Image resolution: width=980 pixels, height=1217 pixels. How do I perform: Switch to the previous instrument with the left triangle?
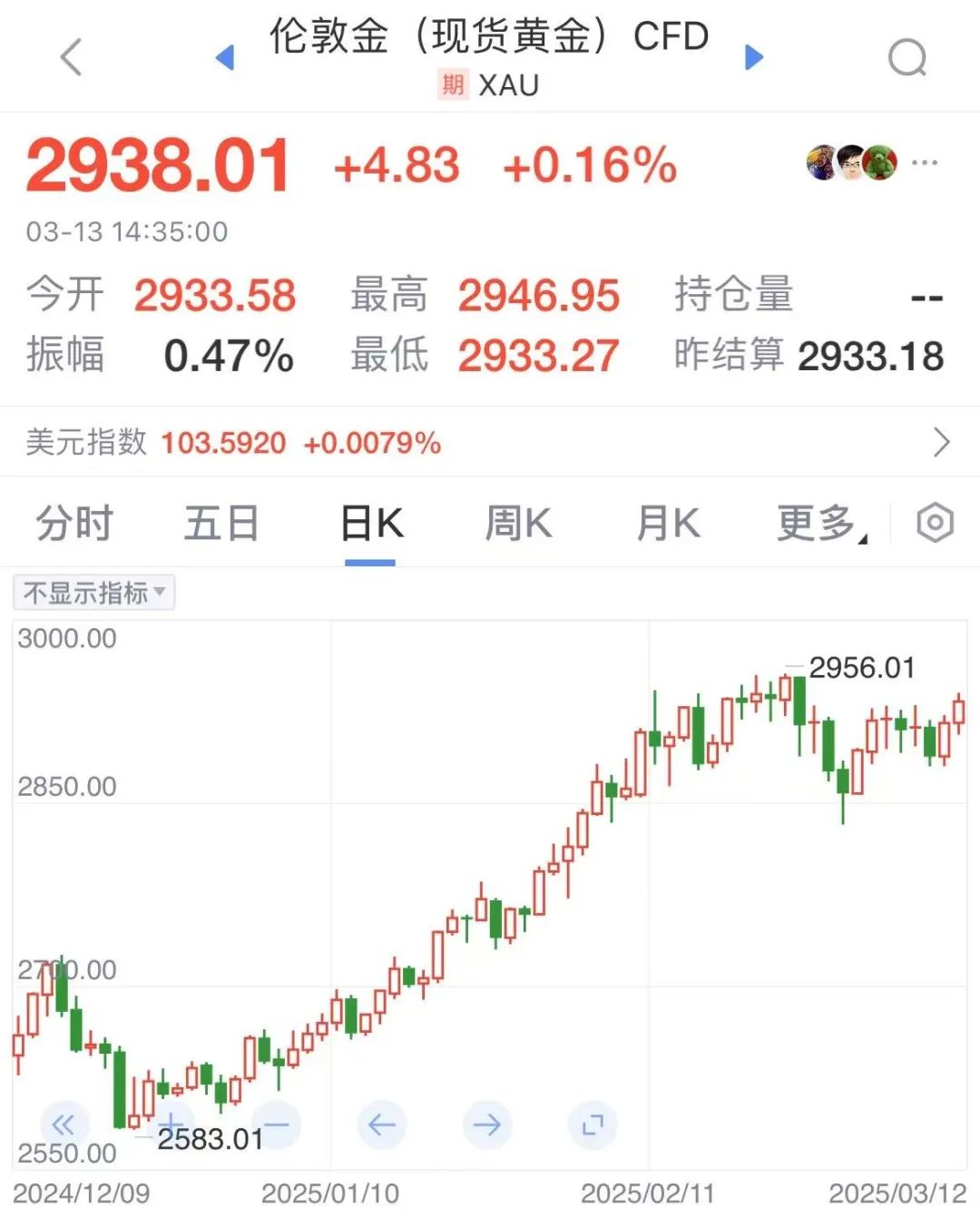pyautogui.click(x=225, y=57)
